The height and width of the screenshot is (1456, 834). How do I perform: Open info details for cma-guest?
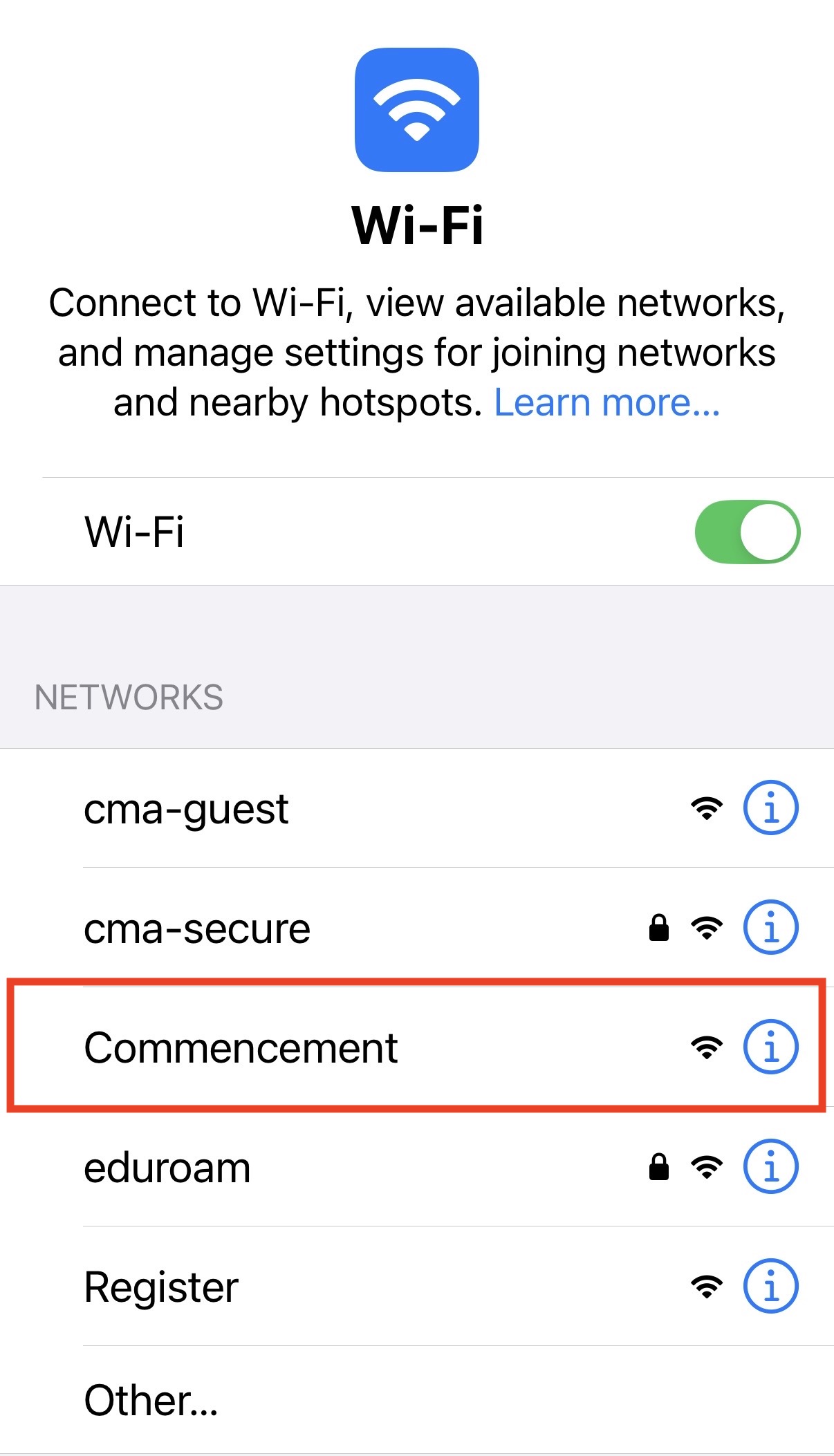pyautogui.click(x=771, y=808)
